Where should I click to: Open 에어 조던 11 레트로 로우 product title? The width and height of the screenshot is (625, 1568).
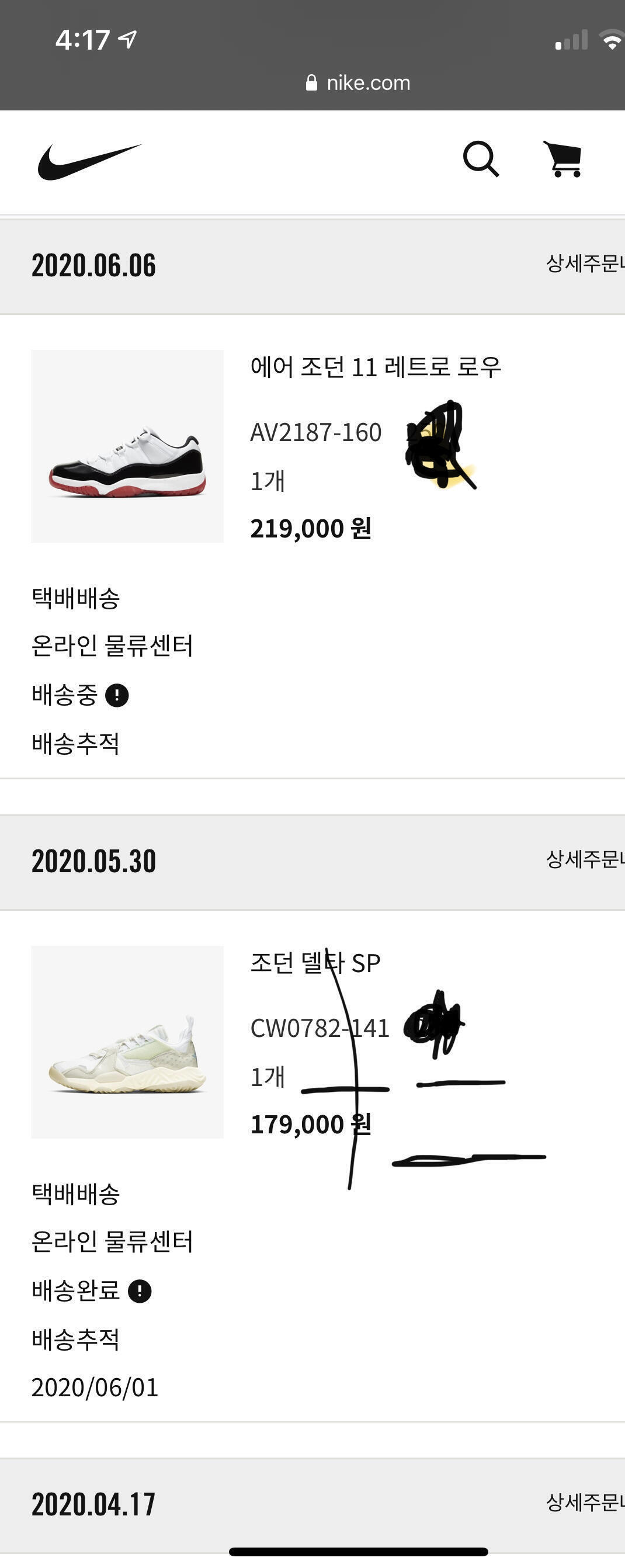tap(376, 367)
